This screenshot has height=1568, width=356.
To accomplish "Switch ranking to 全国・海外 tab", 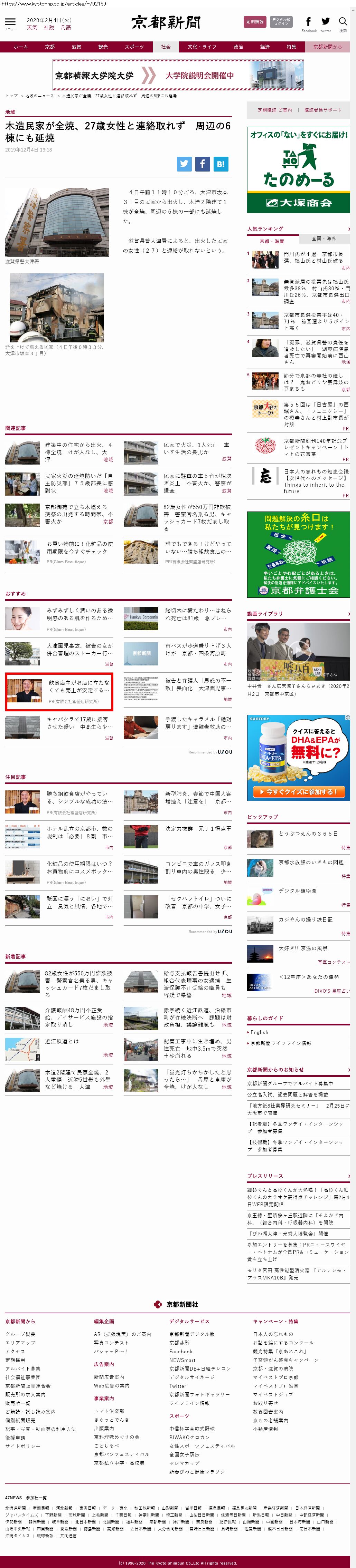I will point(324,238).
